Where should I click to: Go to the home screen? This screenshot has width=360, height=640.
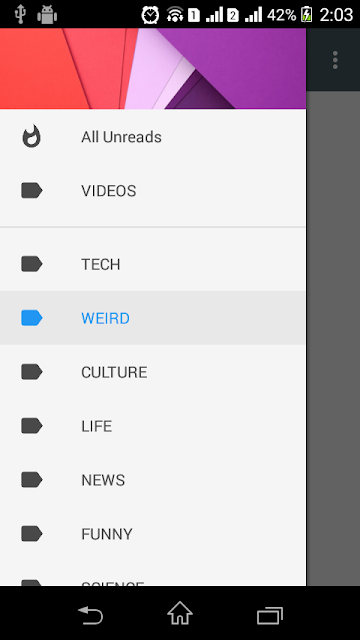click(x=180, y=613)
